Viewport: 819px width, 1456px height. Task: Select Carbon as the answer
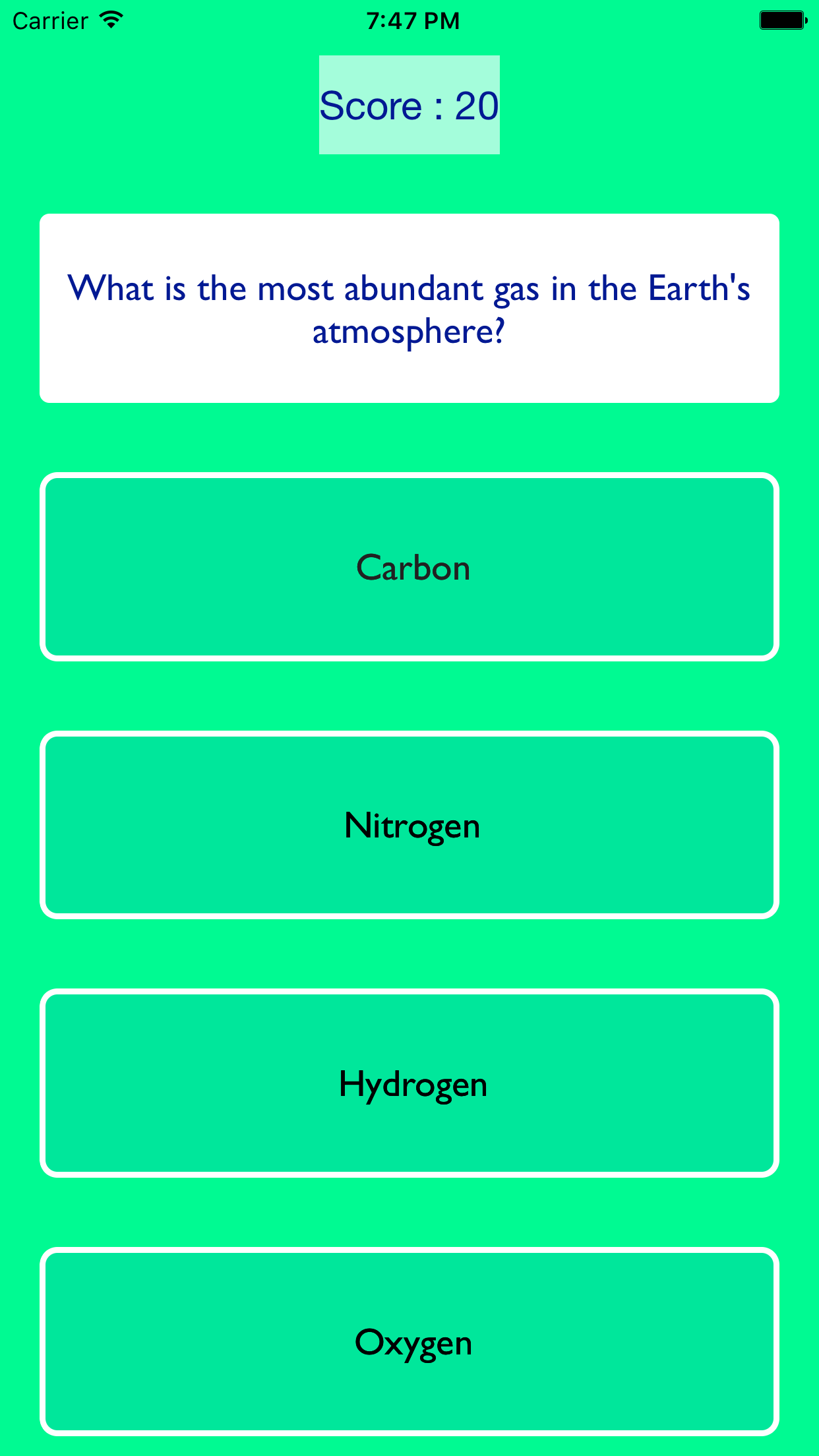pyautogui.click(x=409, y=567)
